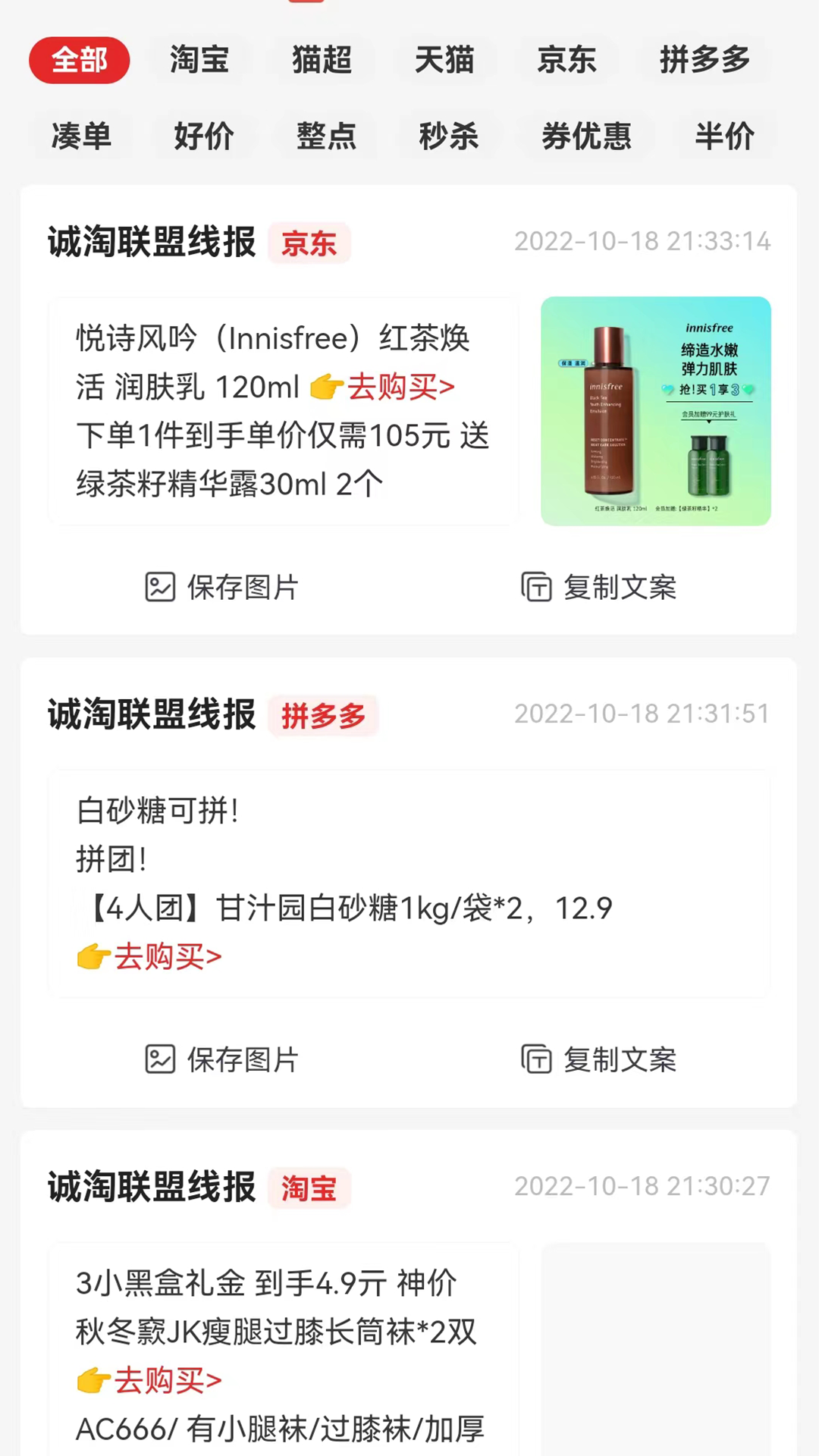Select the 凑单 category chip
The image size is (819, 1456).
81,136
